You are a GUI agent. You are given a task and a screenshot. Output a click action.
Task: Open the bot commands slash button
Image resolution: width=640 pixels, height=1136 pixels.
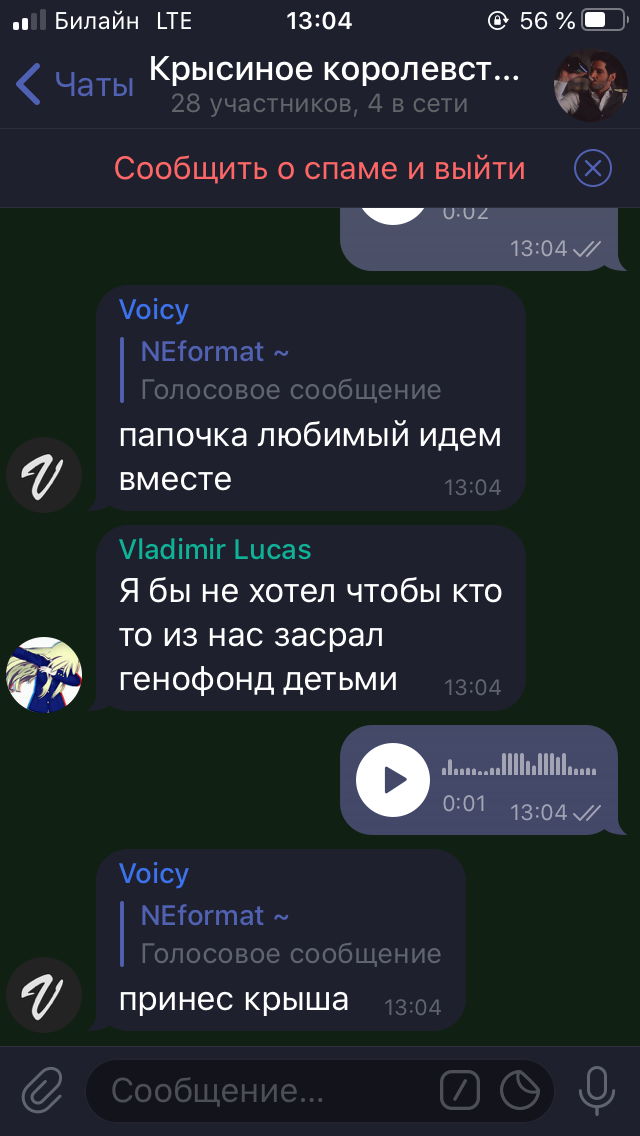(459, 1090)
